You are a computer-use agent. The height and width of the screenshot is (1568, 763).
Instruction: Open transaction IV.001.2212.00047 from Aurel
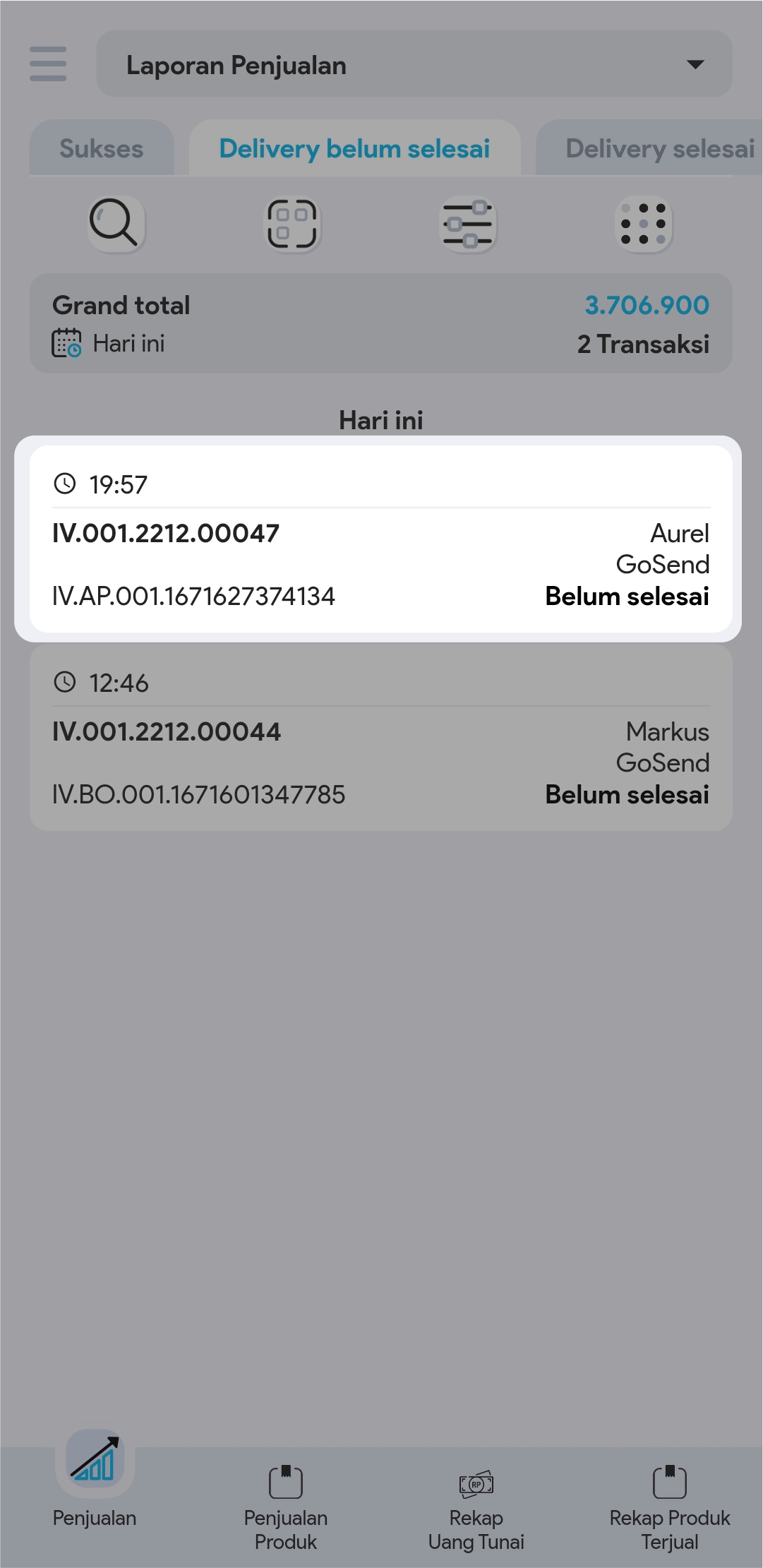pos(380,539)
